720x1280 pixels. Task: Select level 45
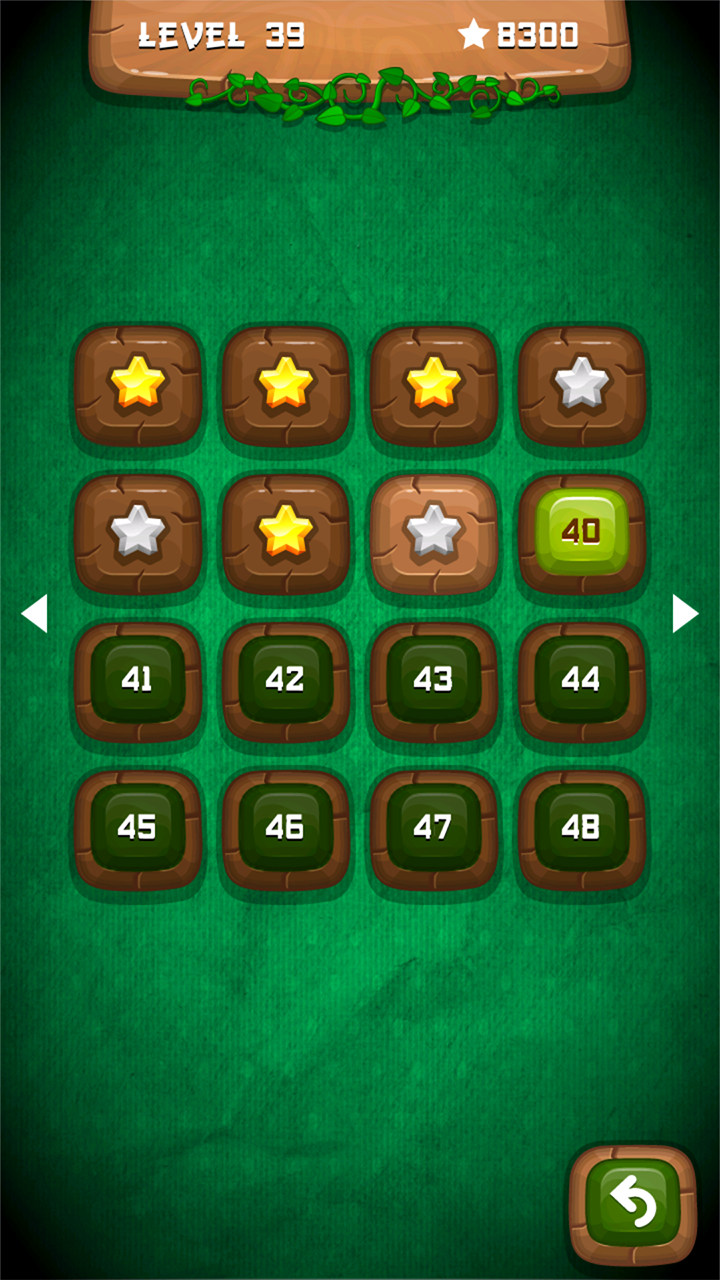[138, 829]
